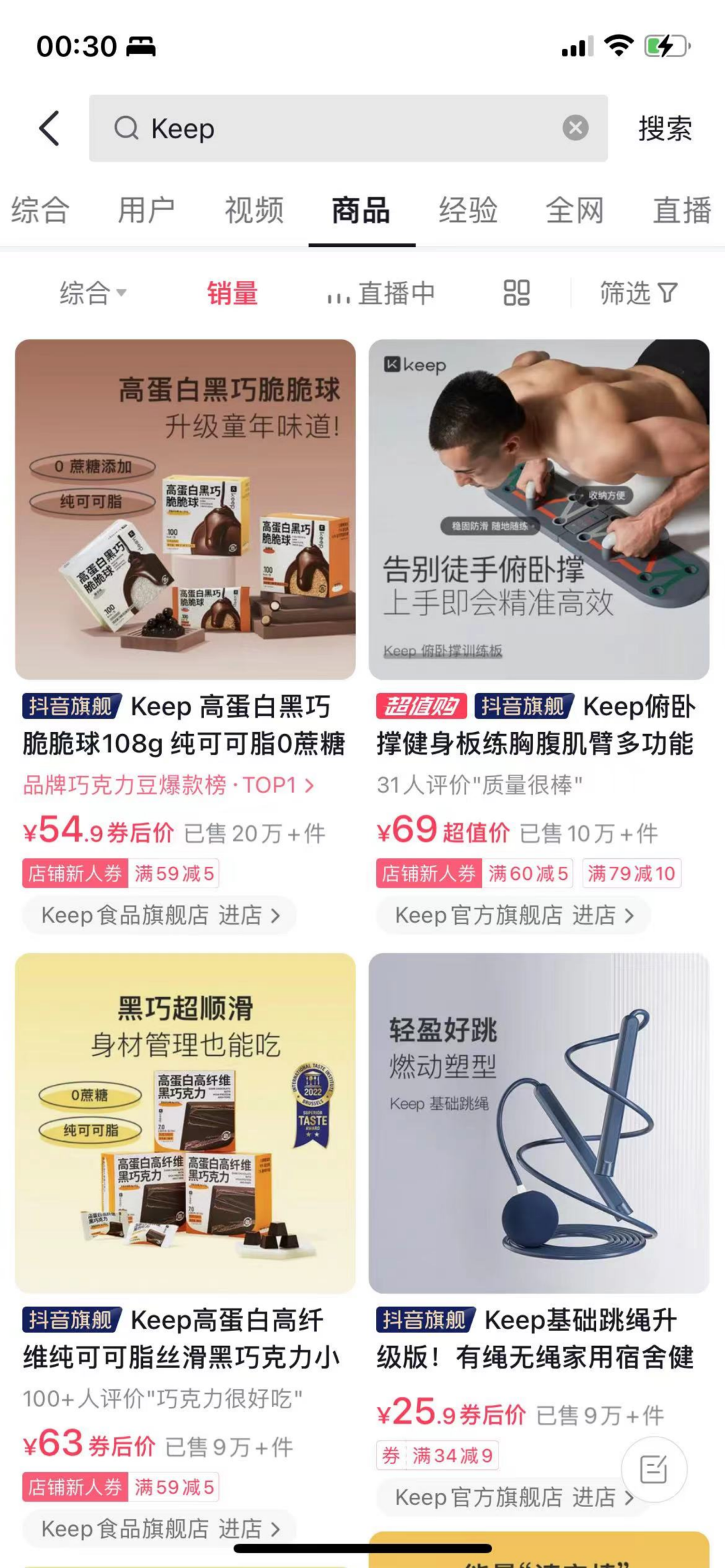Tap the floating feedback note icon
Image resolution: width=725 pixels, height=1568 pixels.
[x=654, y=1469]
